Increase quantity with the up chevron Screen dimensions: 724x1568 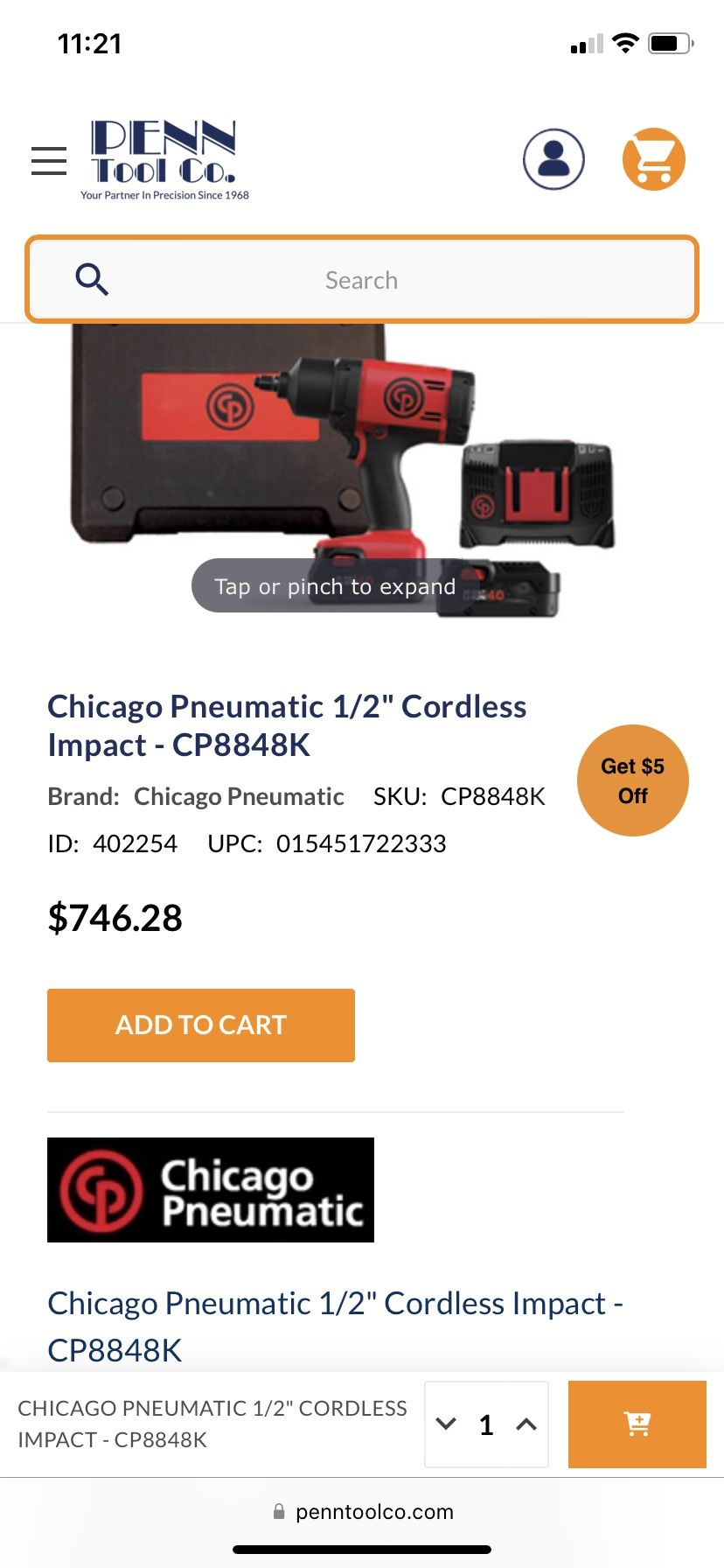pyautogui.click(x=526, y=1424)
